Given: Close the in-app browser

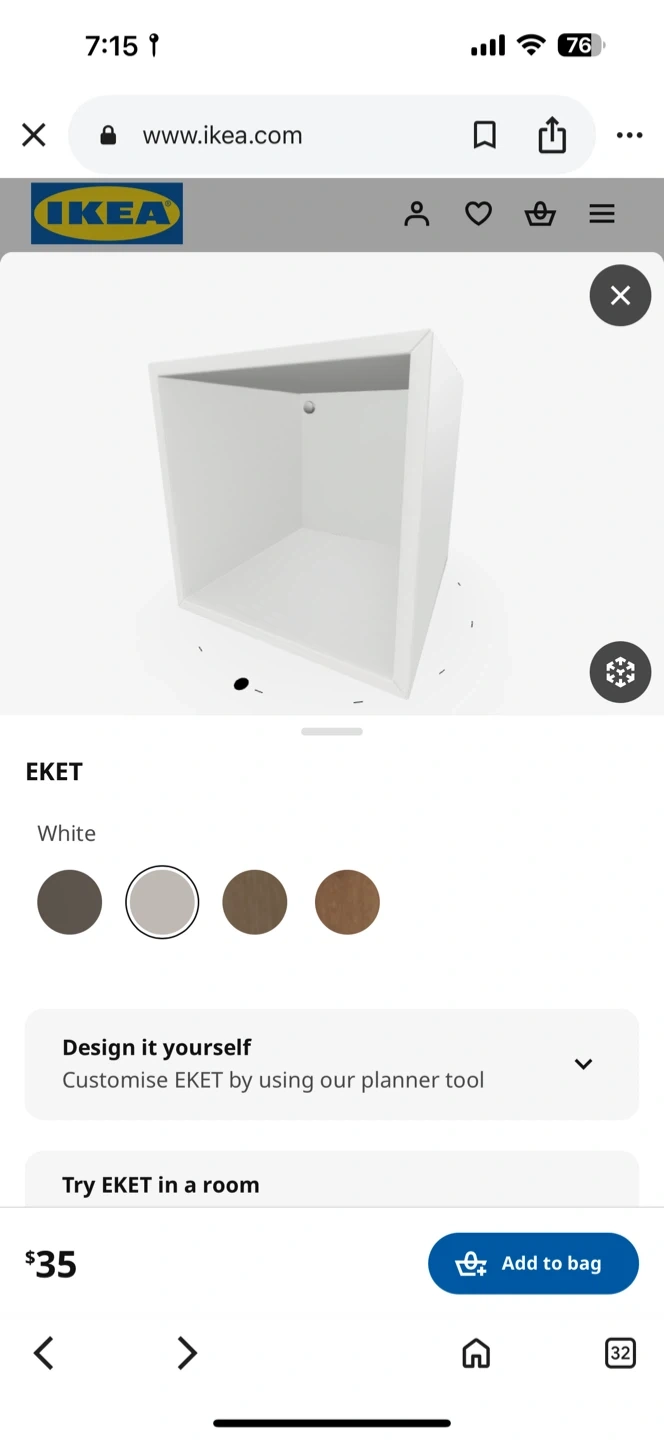Looking at the screenshot, I should coord(34,135).
